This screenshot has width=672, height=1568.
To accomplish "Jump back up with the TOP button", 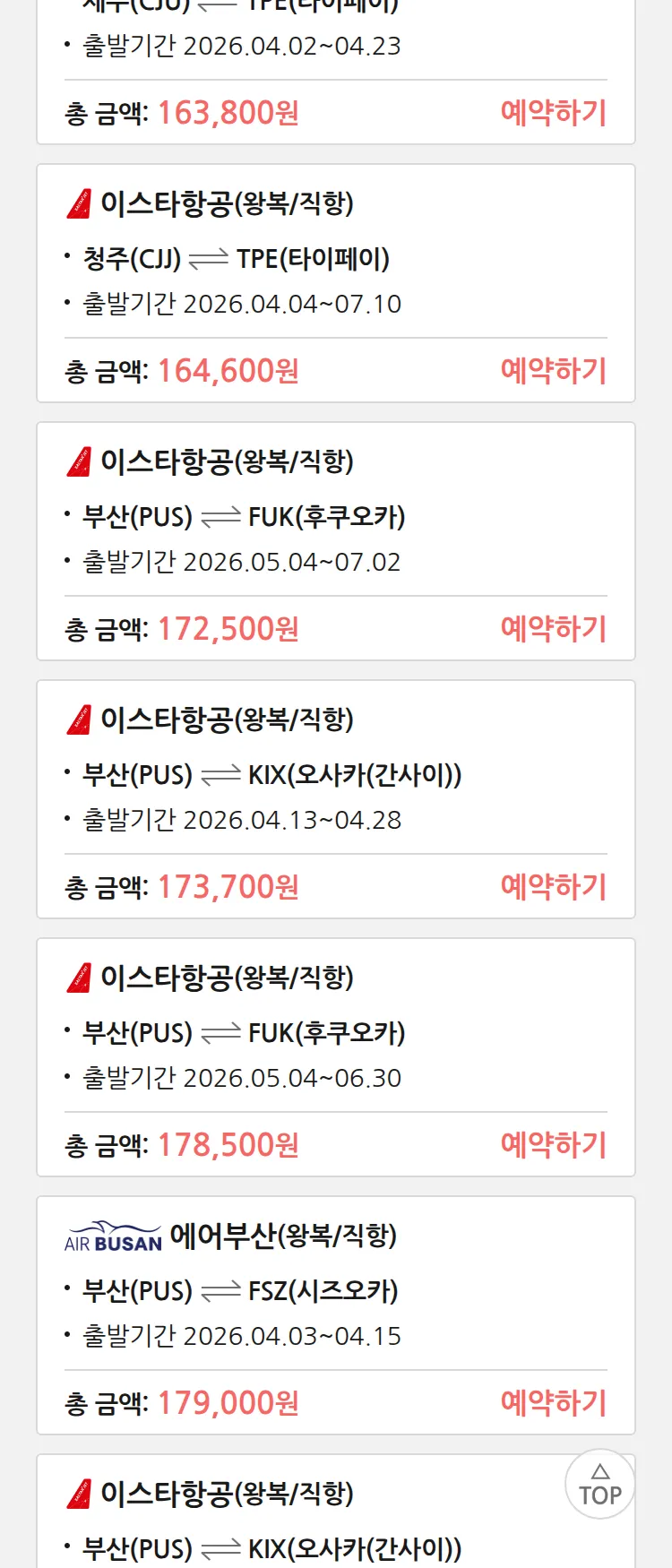I will coord(599,1484).
